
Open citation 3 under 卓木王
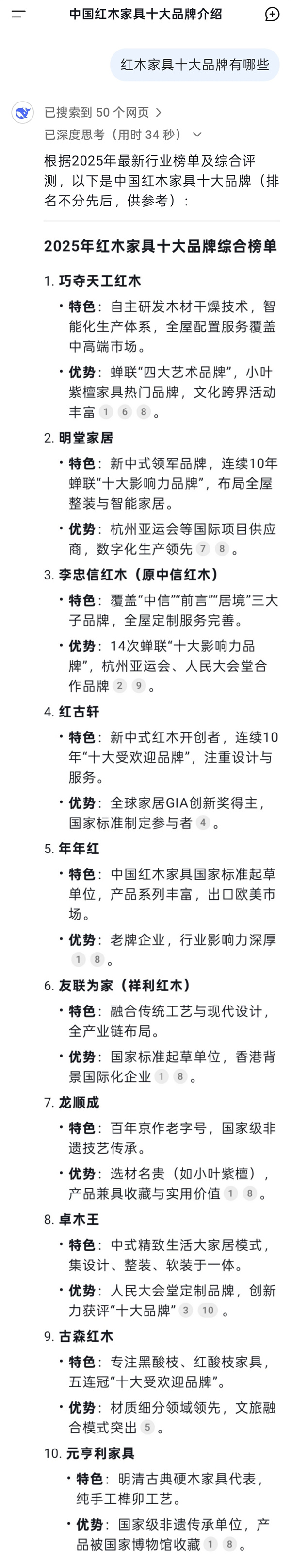185,1311
